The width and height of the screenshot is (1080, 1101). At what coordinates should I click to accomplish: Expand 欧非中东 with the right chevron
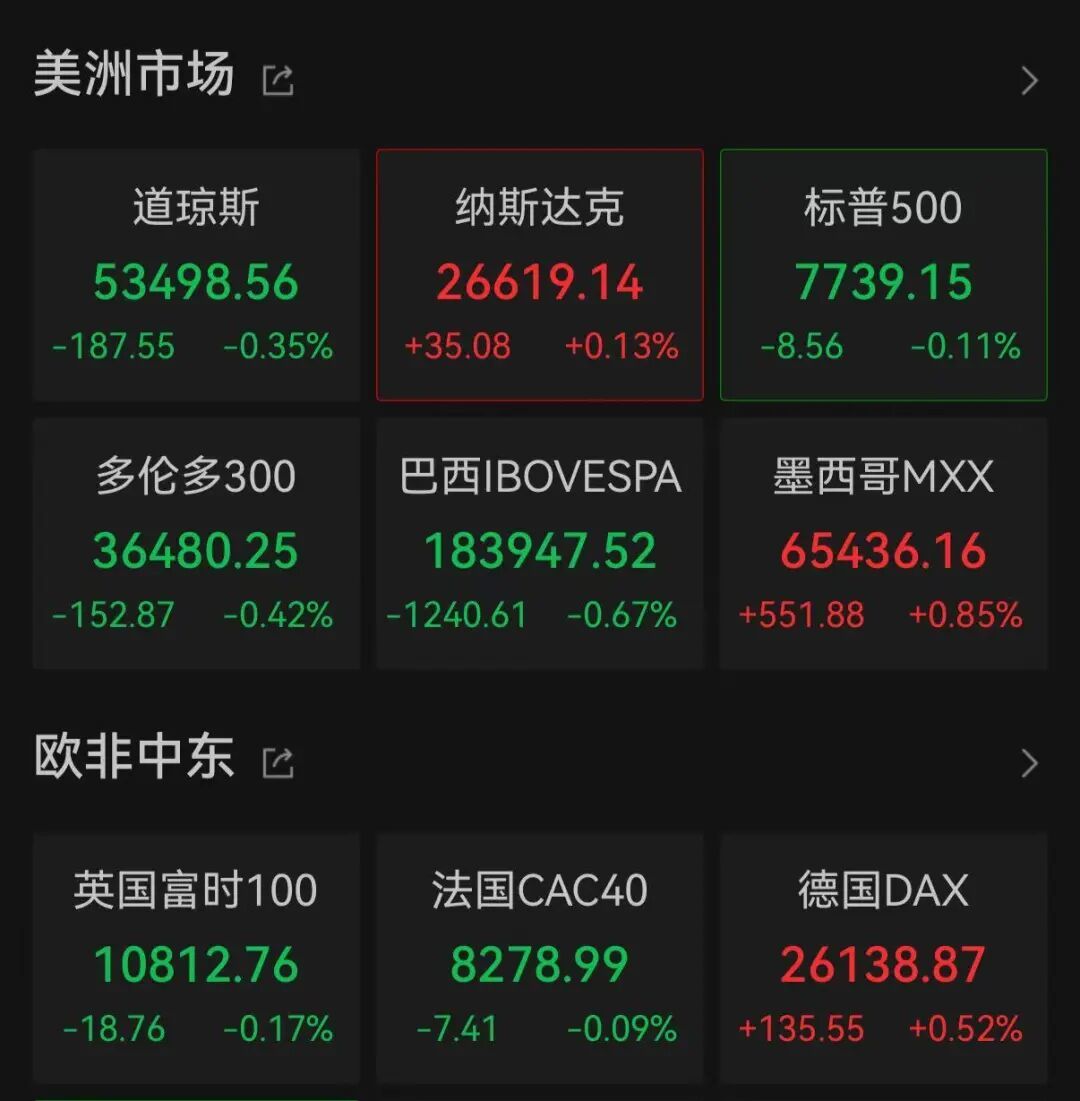[1029, 763]
